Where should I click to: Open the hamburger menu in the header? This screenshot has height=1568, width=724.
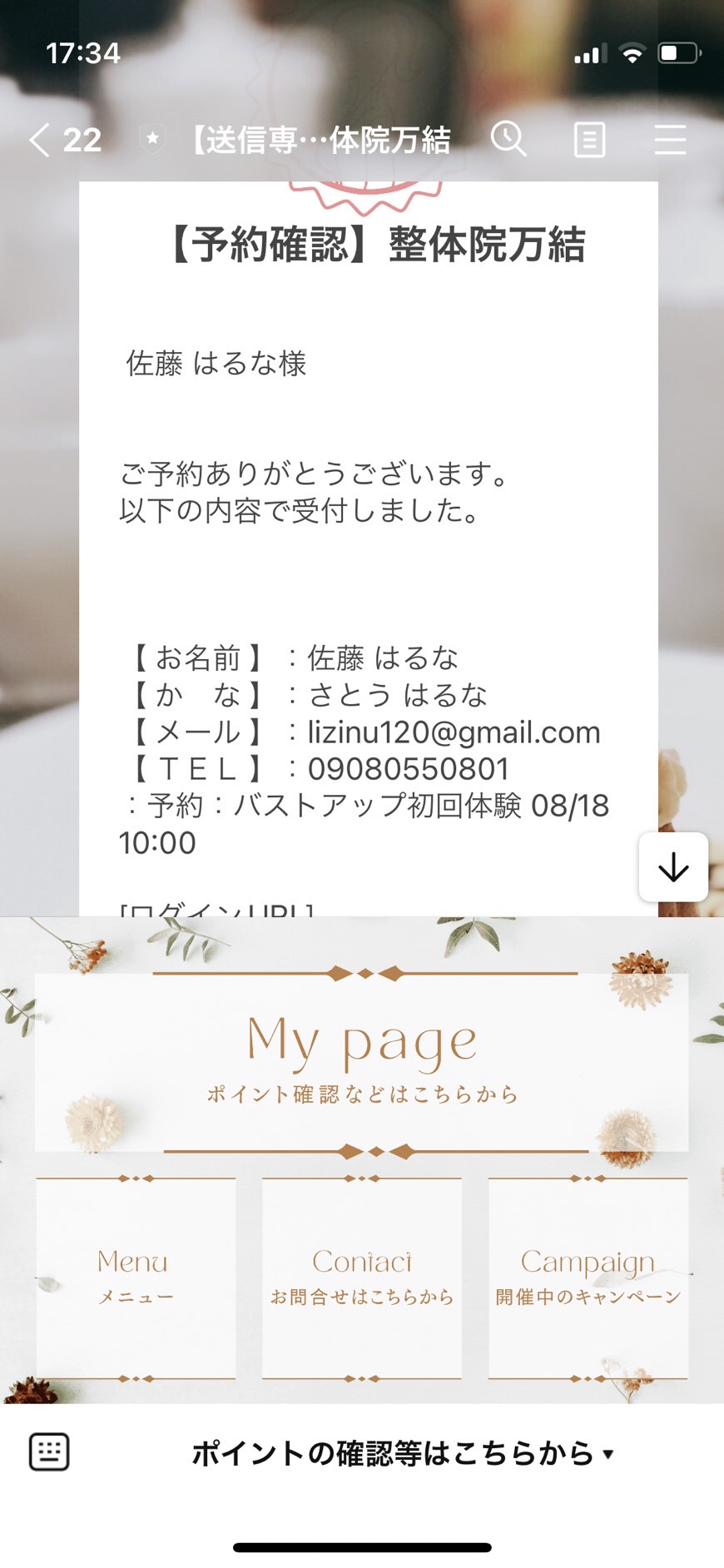[670, 140]
